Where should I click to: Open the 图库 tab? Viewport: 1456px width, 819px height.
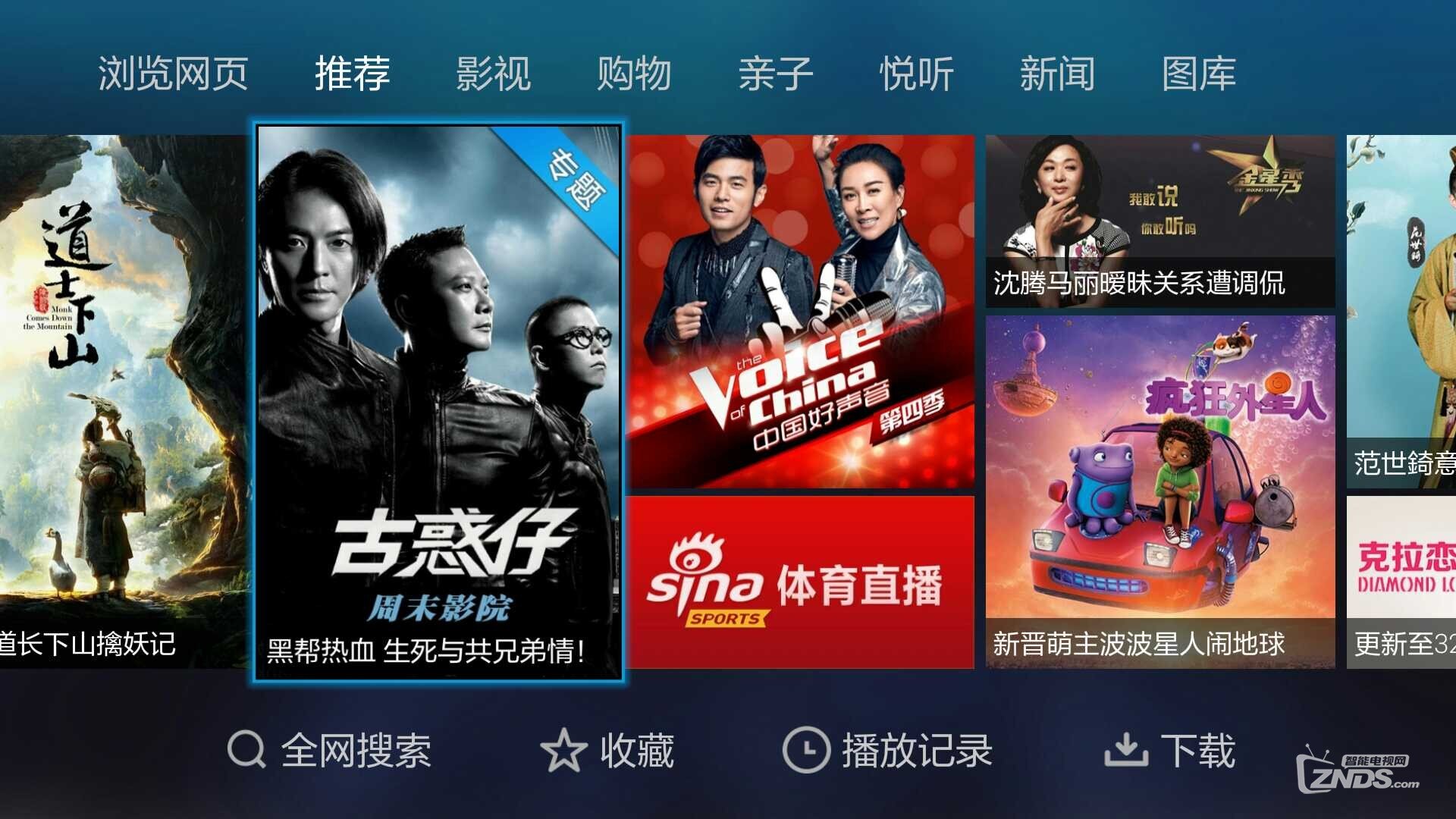tap(1199, 74)
